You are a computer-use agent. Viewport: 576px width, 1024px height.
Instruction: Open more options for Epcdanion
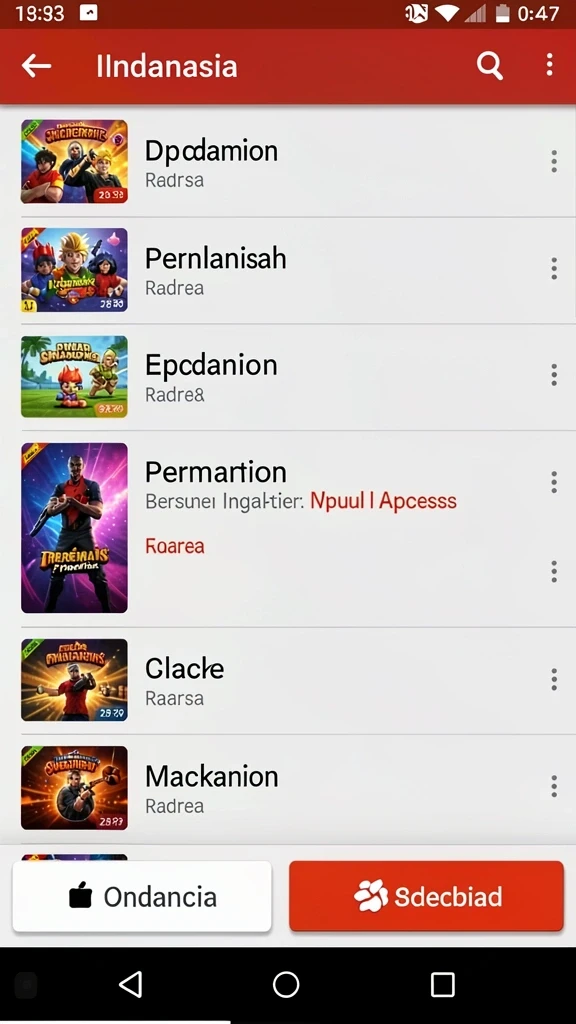click(554, 375)
